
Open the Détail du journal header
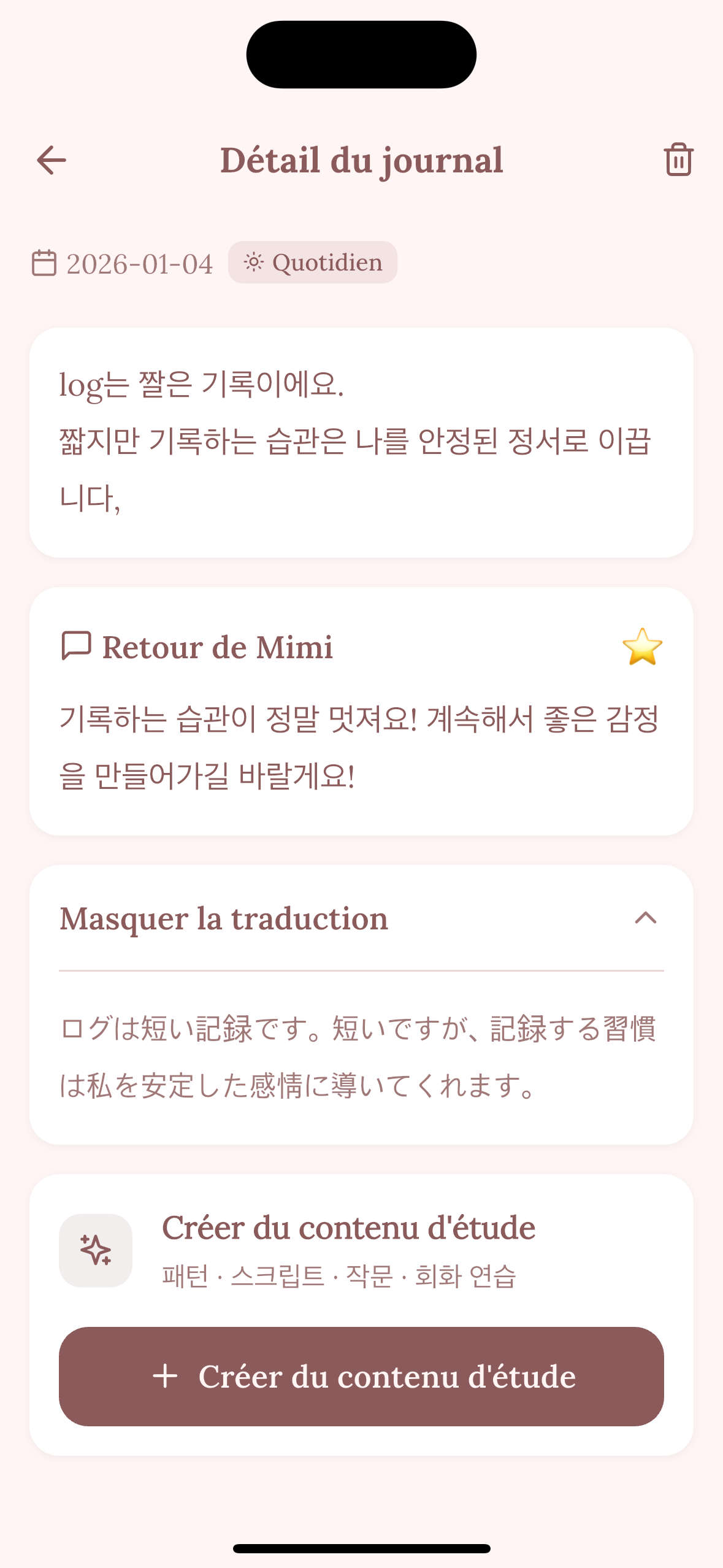(x=361, y=160)
